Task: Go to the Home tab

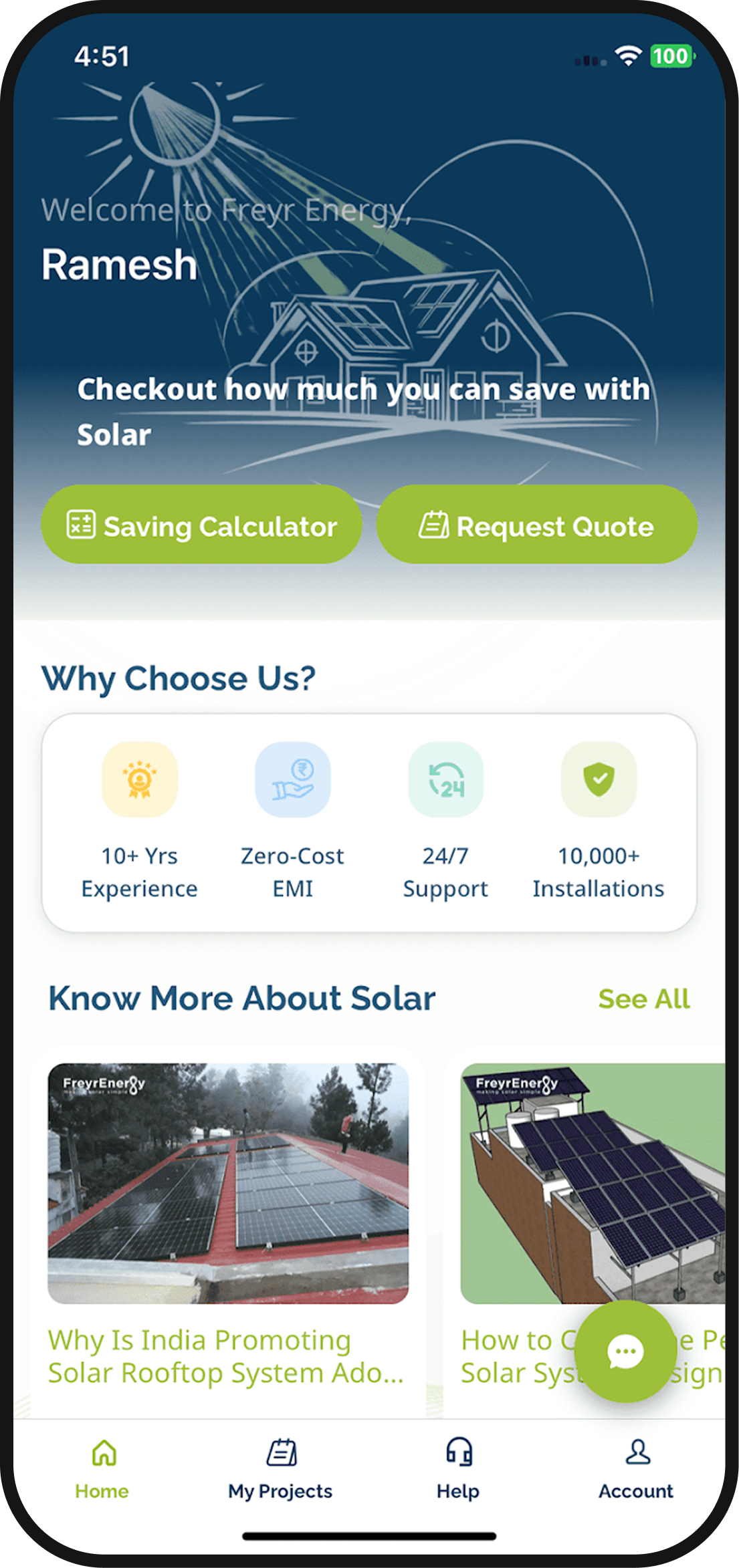Action: (x=102, y=1468)
